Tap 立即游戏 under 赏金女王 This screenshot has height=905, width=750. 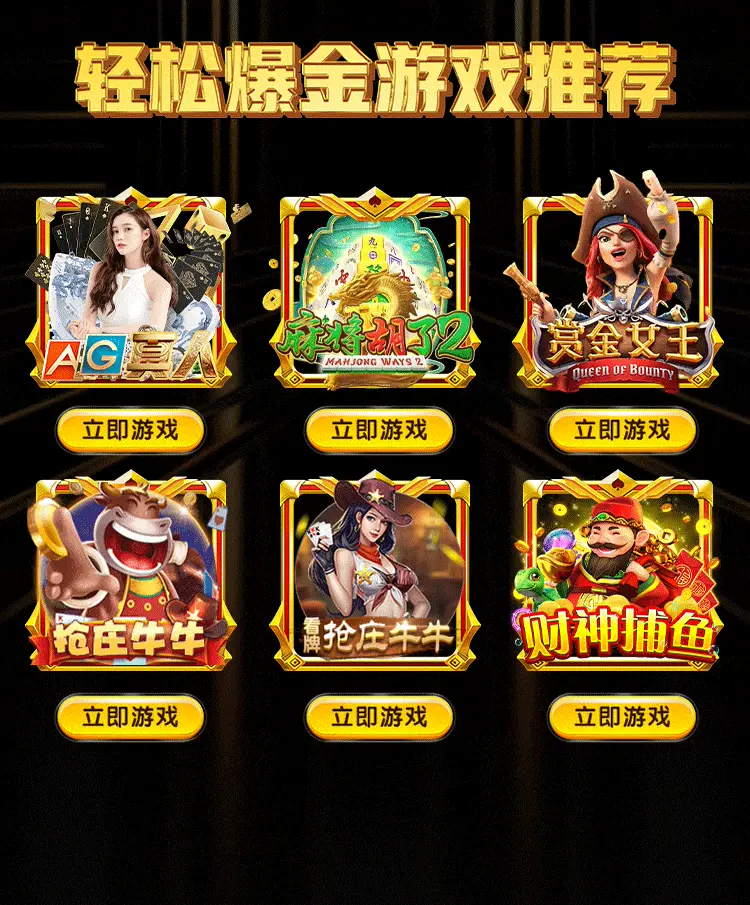(x=622, y=430)
